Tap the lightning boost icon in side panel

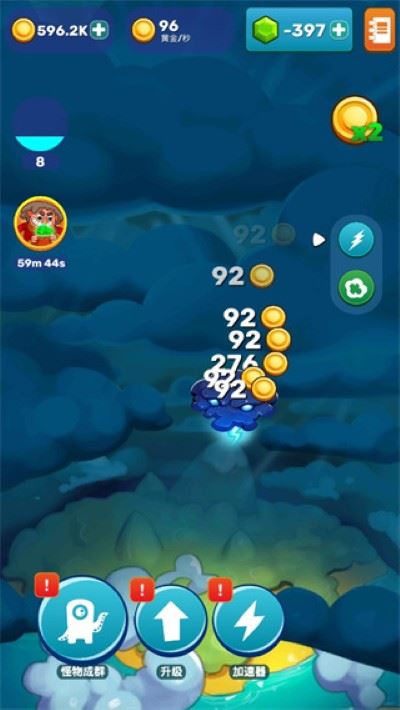pyautogui.click(x=357, y=240)
